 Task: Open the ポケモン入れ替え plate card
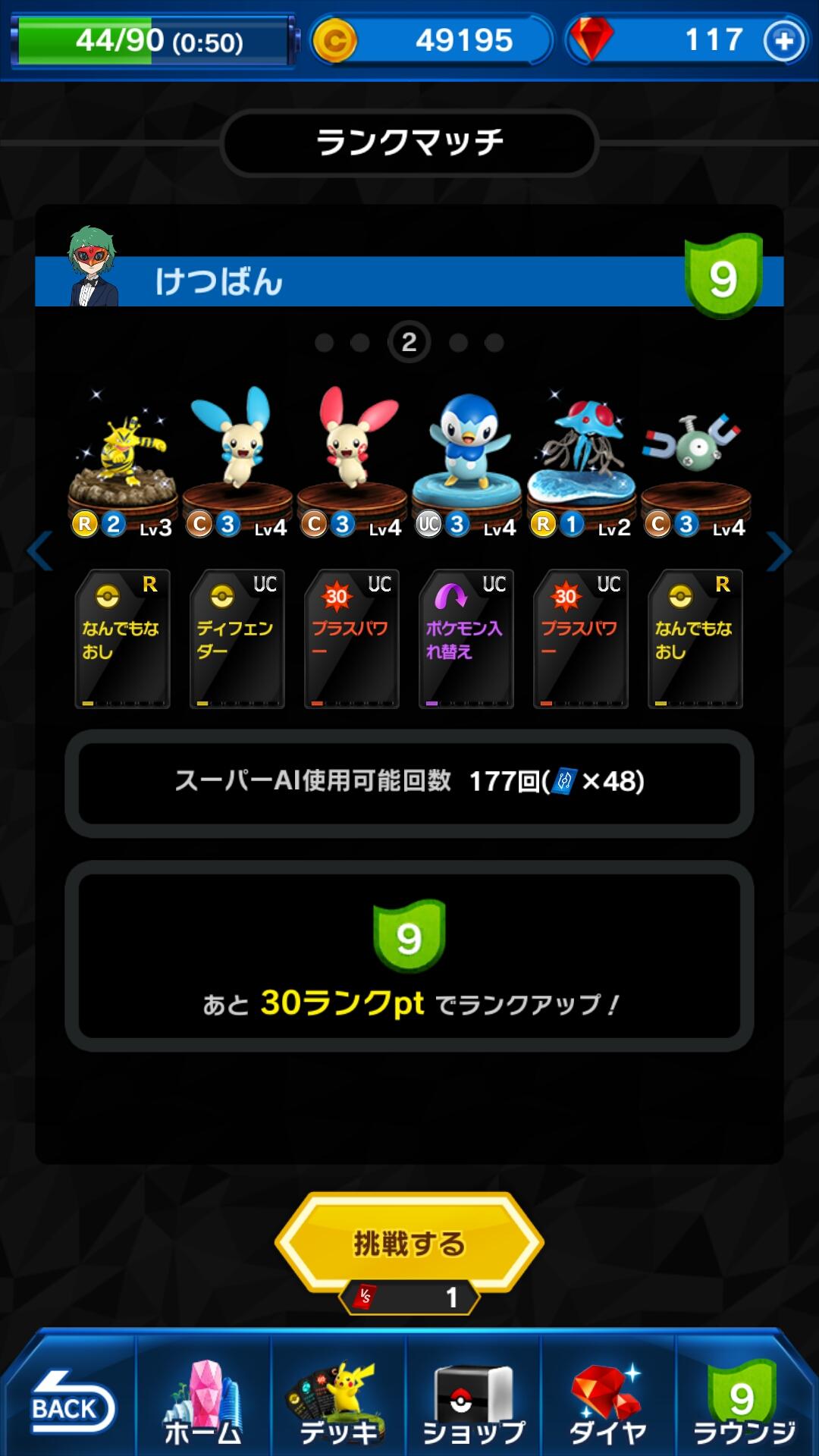click(466, 639)
